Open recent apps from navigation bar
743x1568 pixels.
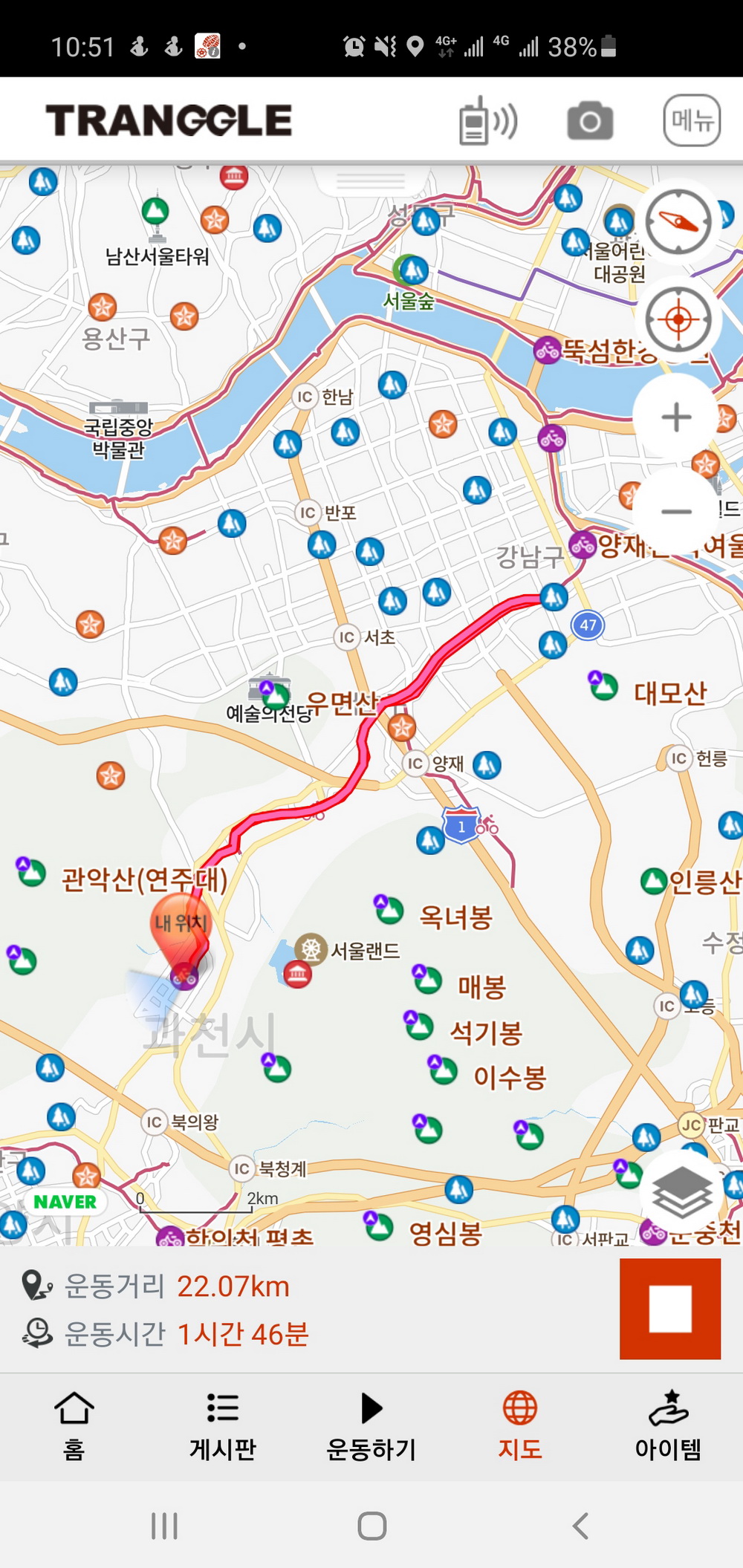pos(164,1526)
